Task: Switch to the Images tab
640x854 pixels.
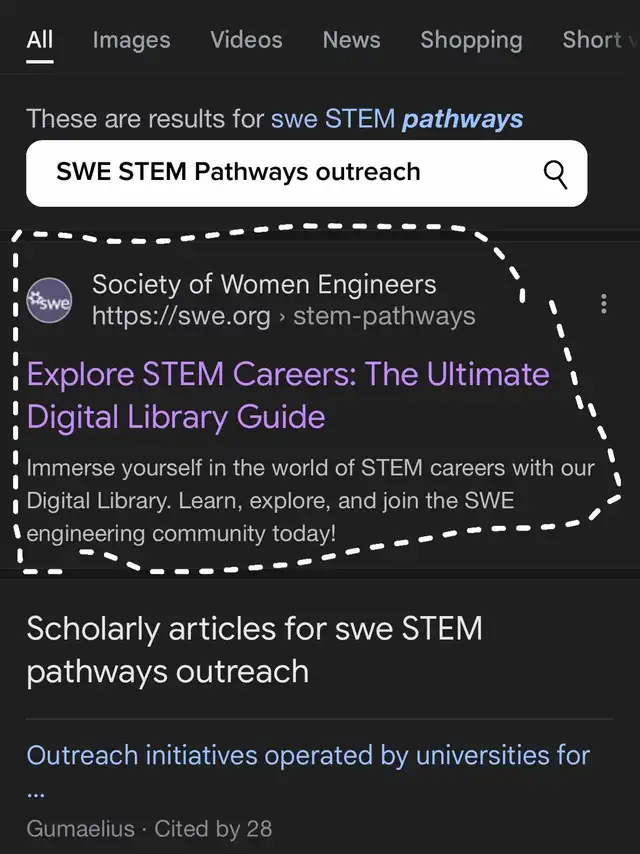Action: point(131,40)
